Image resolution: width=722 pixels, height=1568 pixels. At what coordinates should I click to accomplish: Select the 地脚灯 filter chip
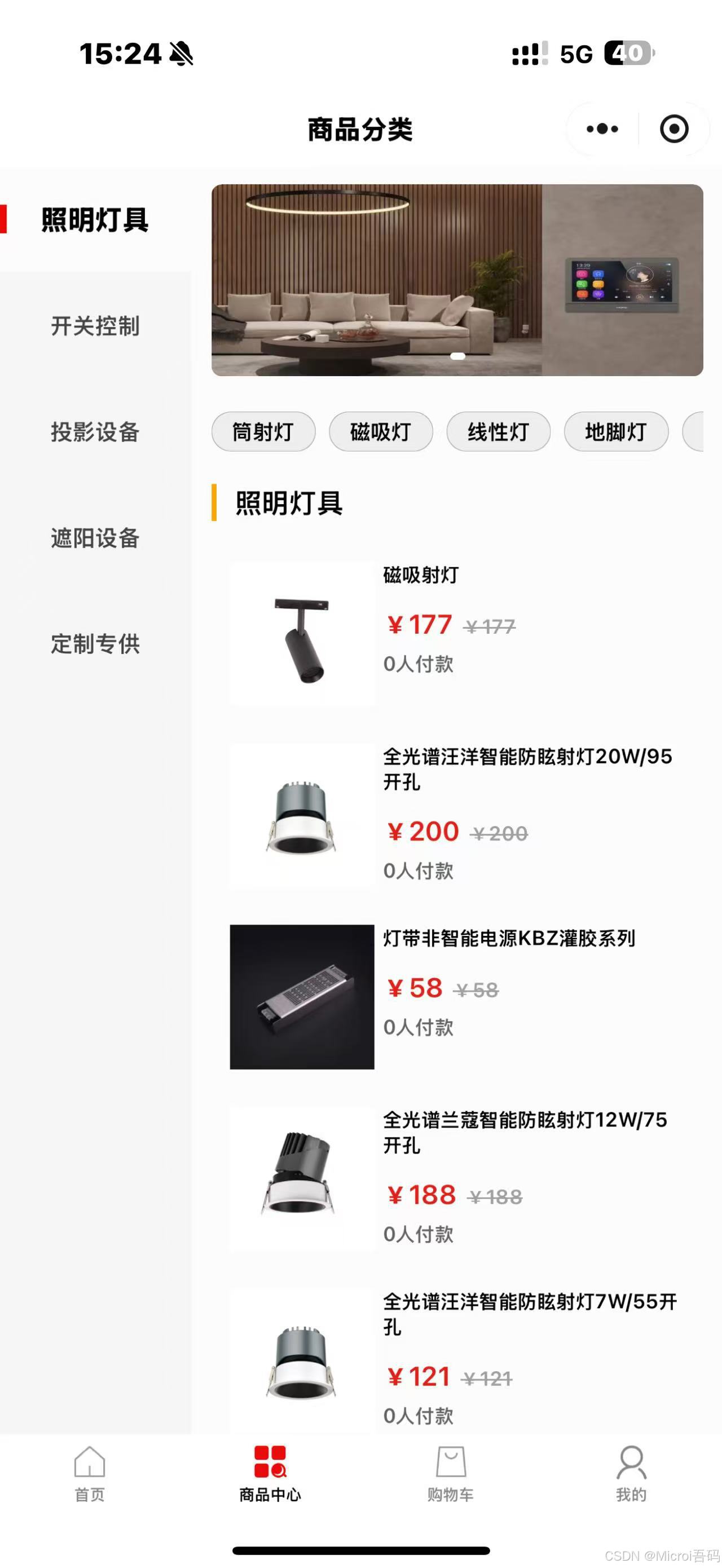tap(615, 431)
